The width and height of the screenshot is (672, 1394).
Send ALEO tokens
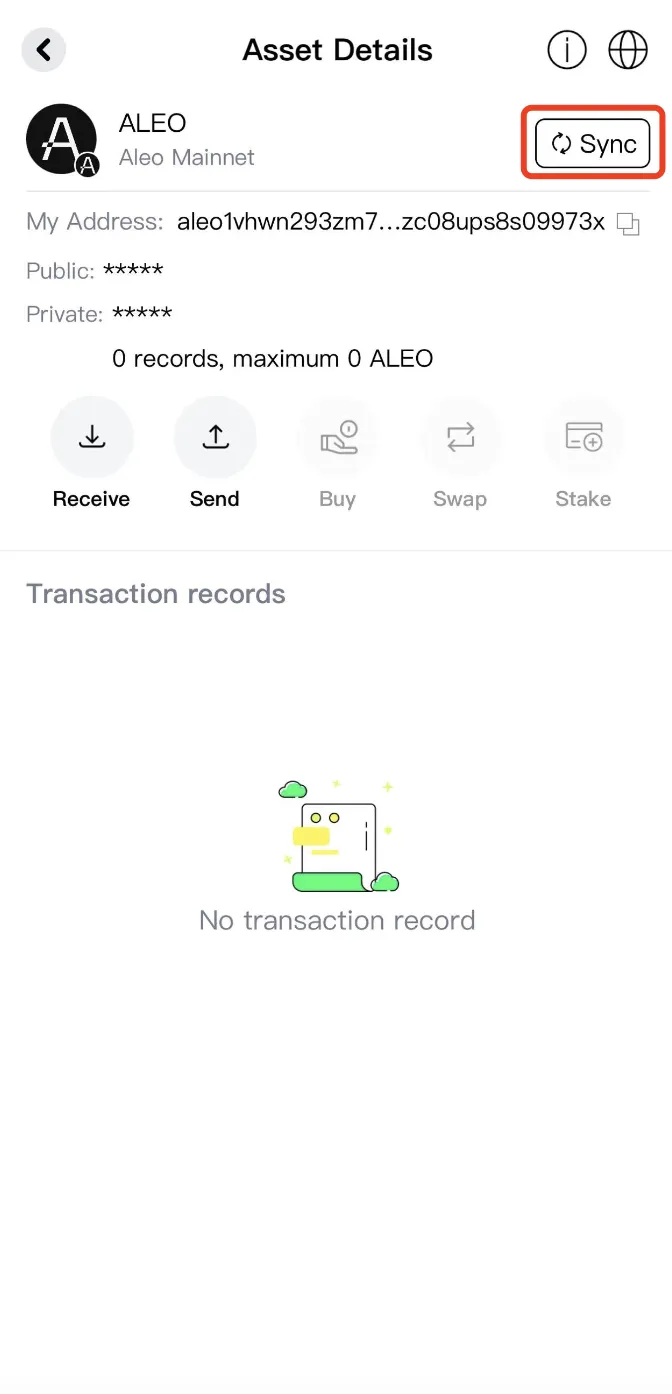tap(215, 438)
